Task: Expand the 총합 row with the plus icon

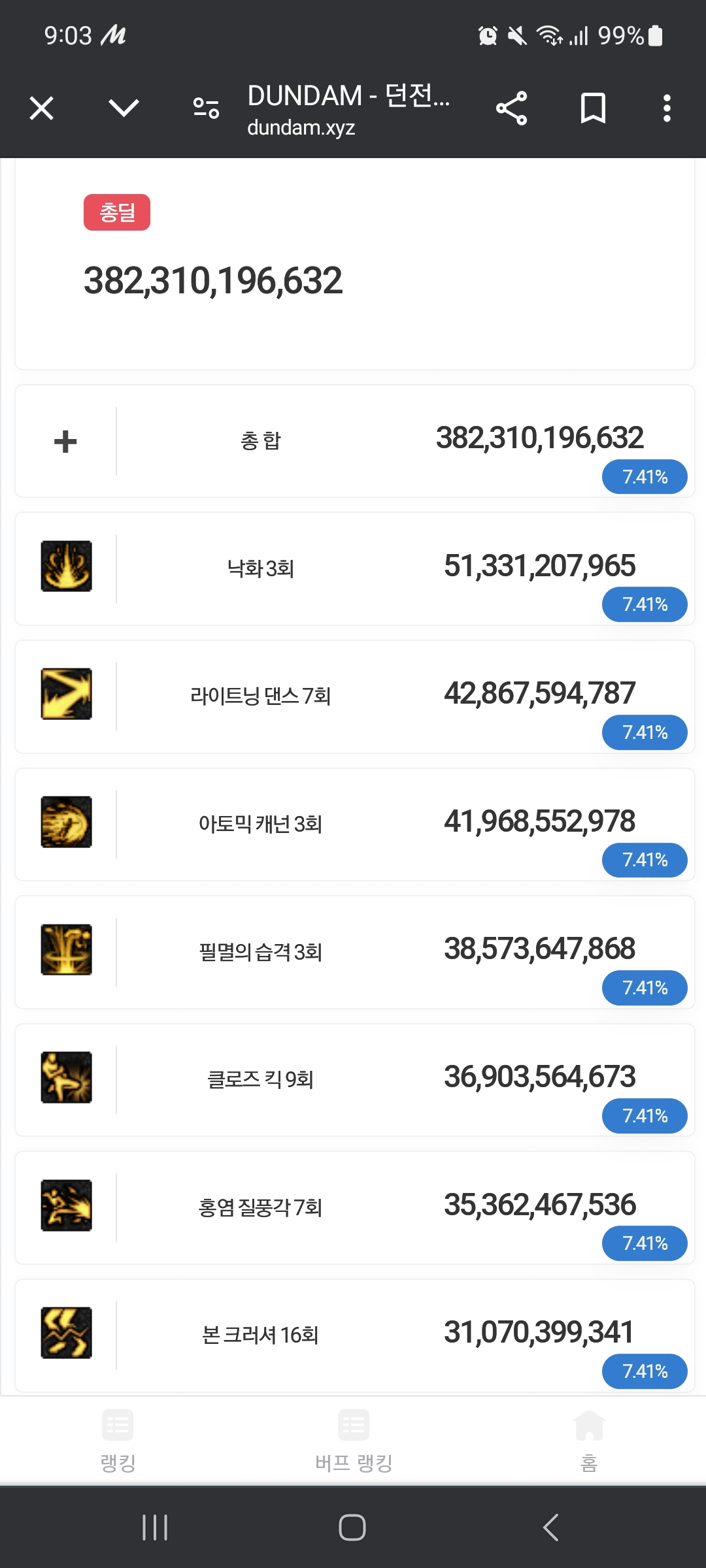Action: [x=65, y=442]
